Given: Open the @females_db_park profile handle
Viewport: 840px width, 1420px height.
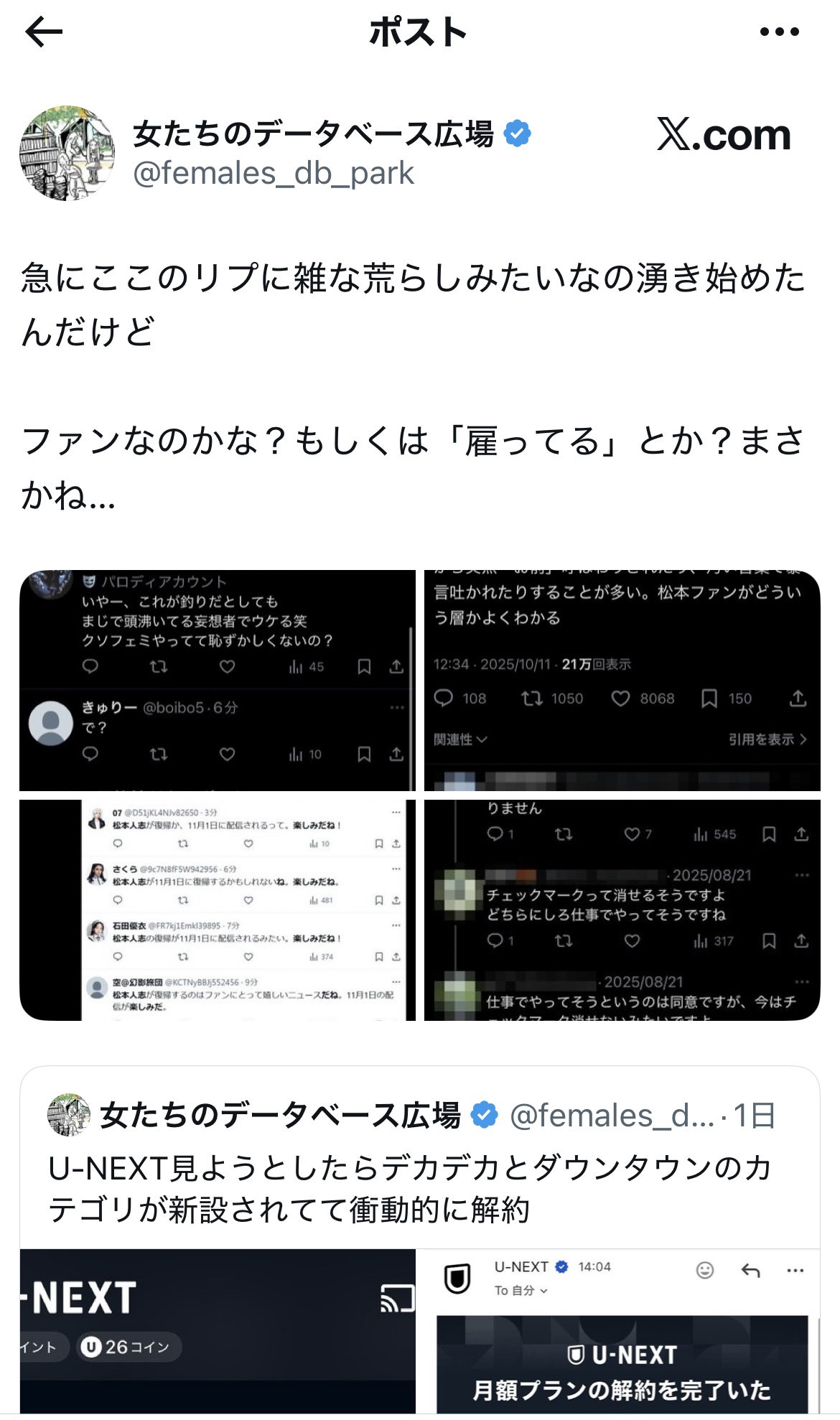Looking at the screenshot, I should [274, 173].
